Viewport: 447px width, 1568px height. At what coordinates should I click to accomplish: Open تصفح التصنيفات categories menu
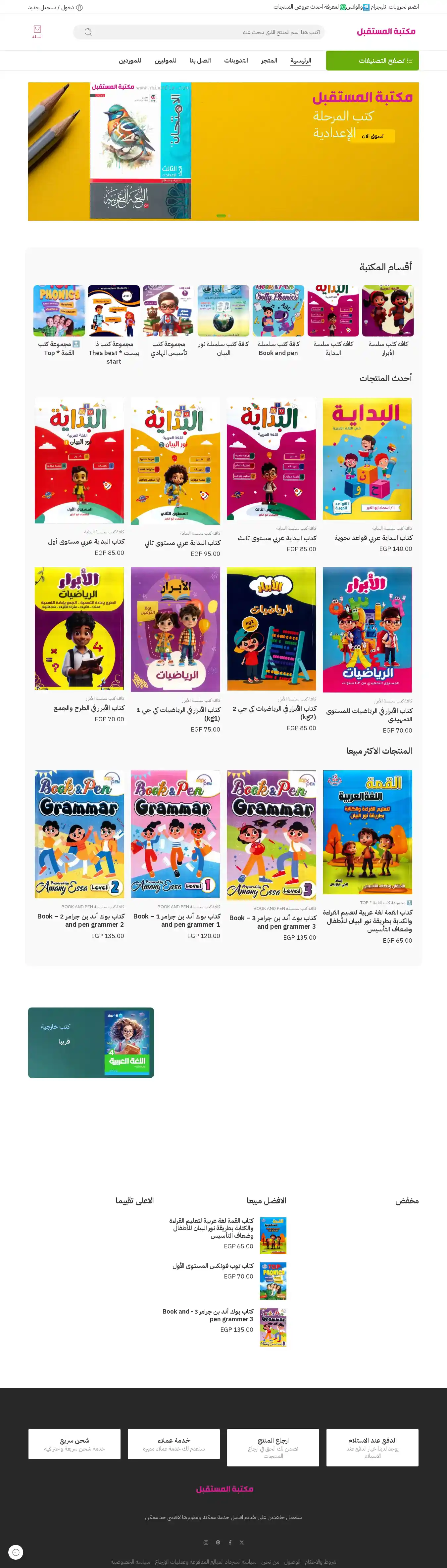click(372, 60)
